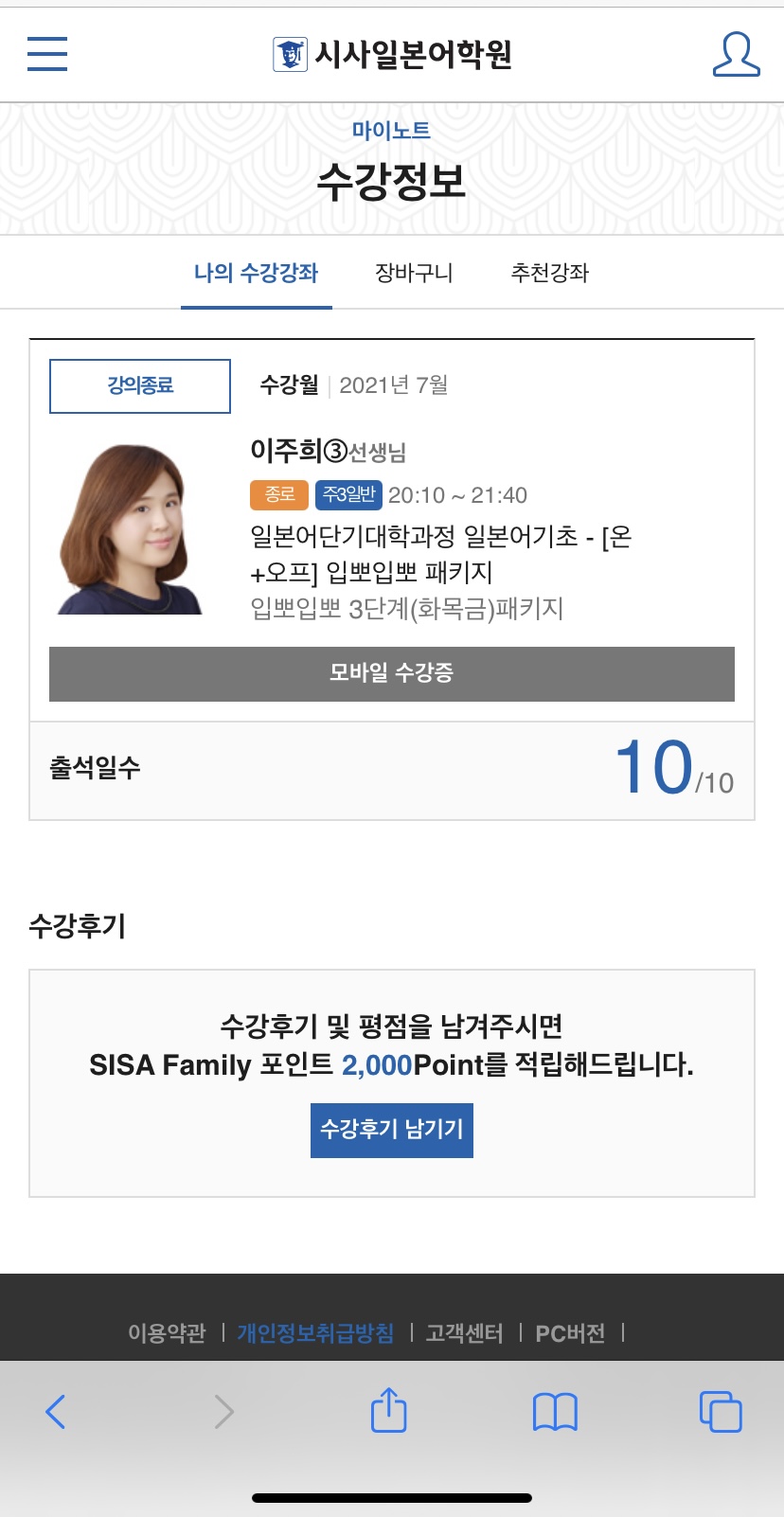
Task: Tap the 모바일 수강증 button
Action: pyautogui.click(x=392, y=674)
